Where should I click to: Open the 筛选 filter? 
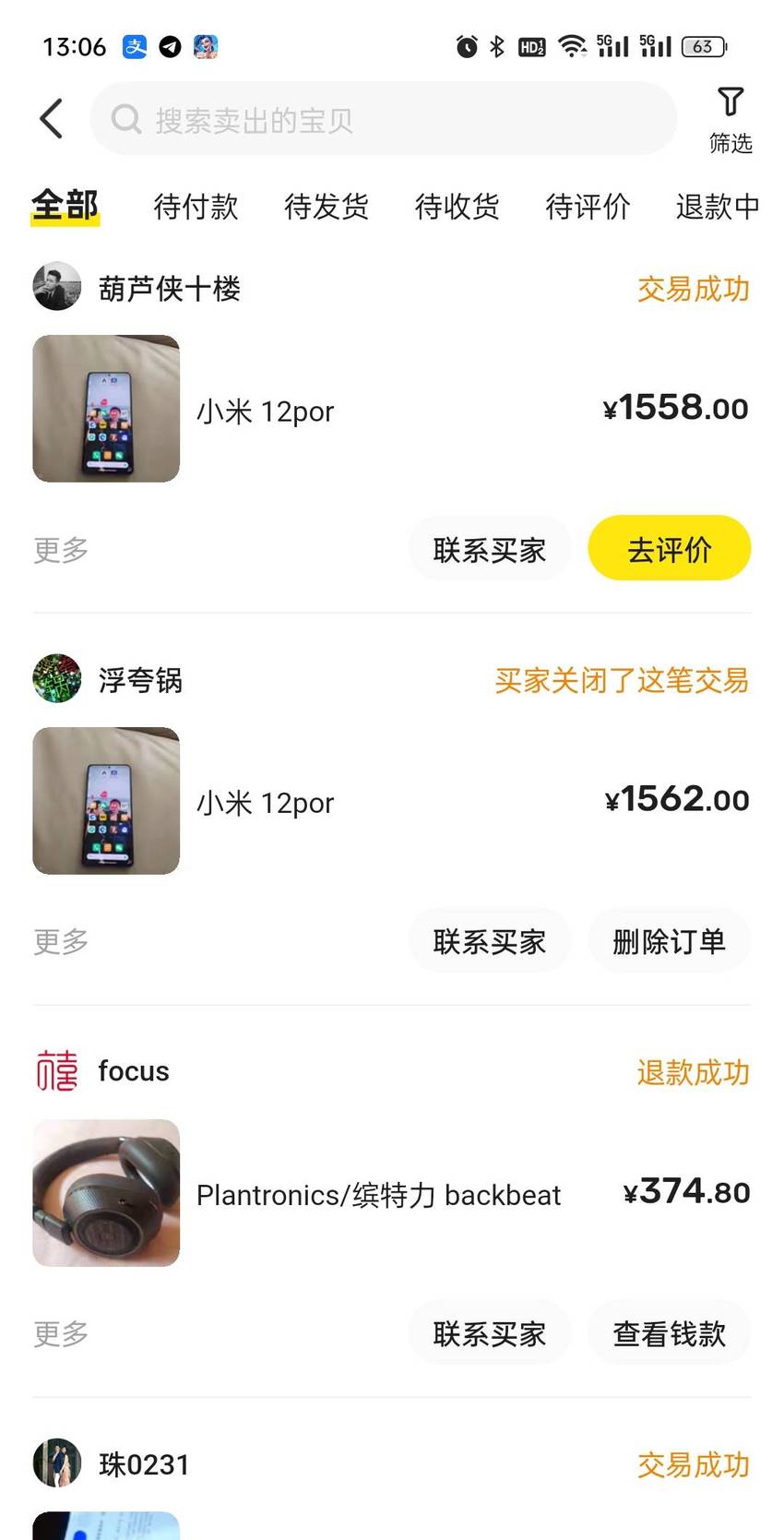pyautogui.click(x=731, y=120)
